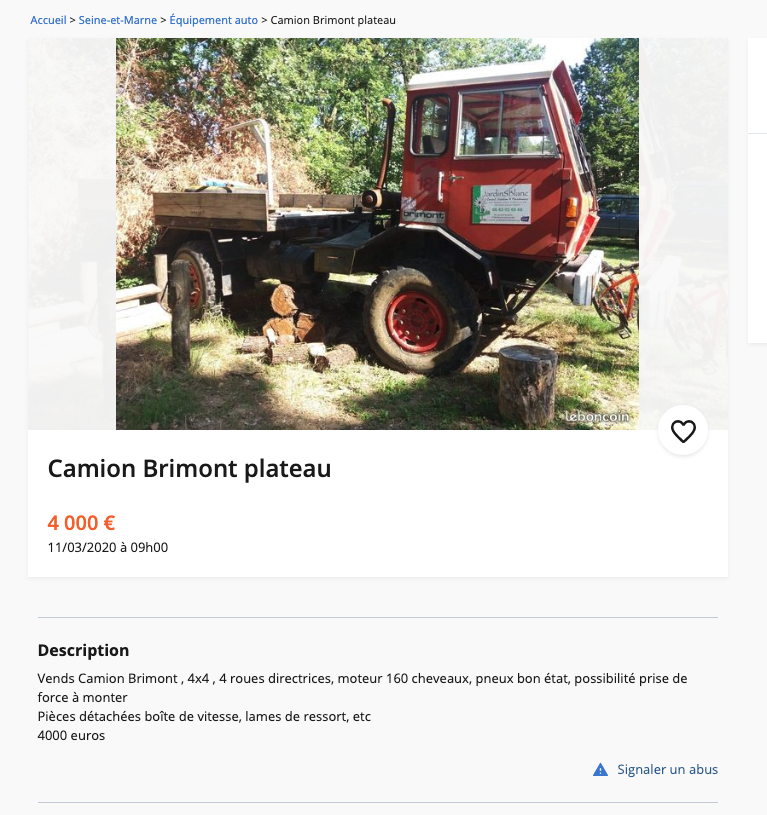Image resolution: width=767 pixels, height=815 pixels.
Task: Open the Accueil breadcrumb link
Action: 48,20
